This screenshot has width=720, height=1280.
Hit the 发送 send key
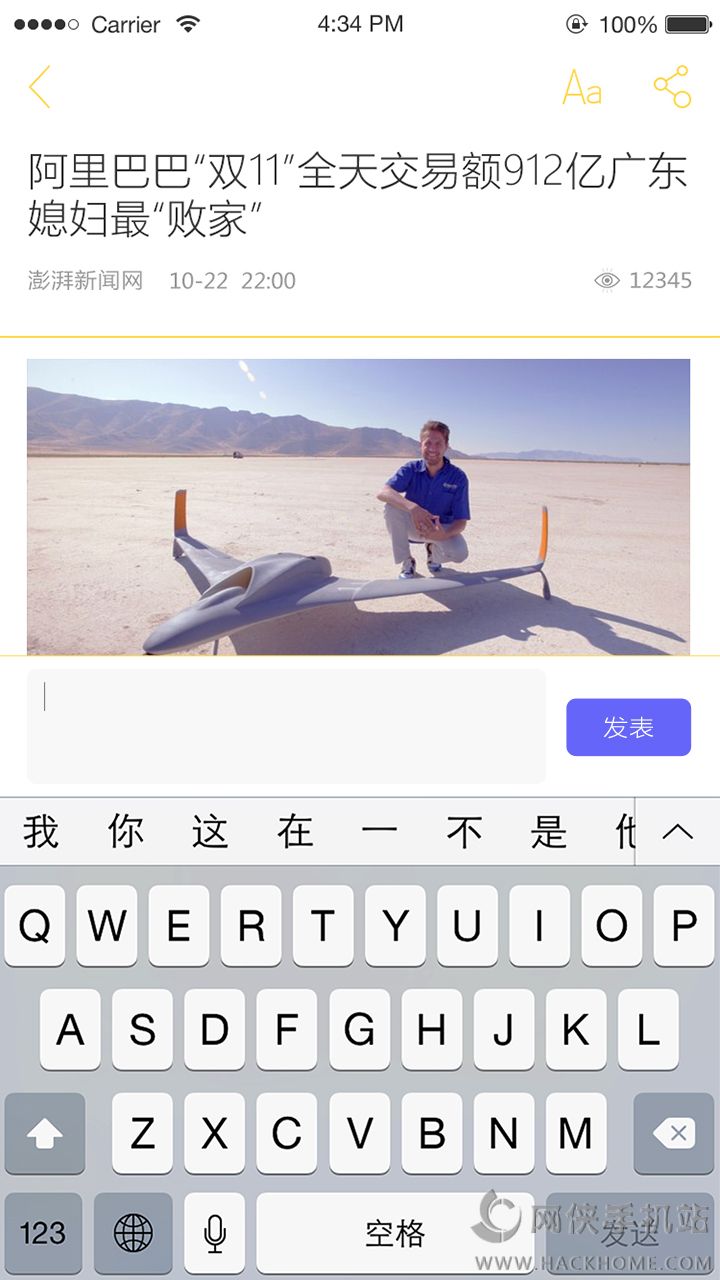(x=630, y=1232)
